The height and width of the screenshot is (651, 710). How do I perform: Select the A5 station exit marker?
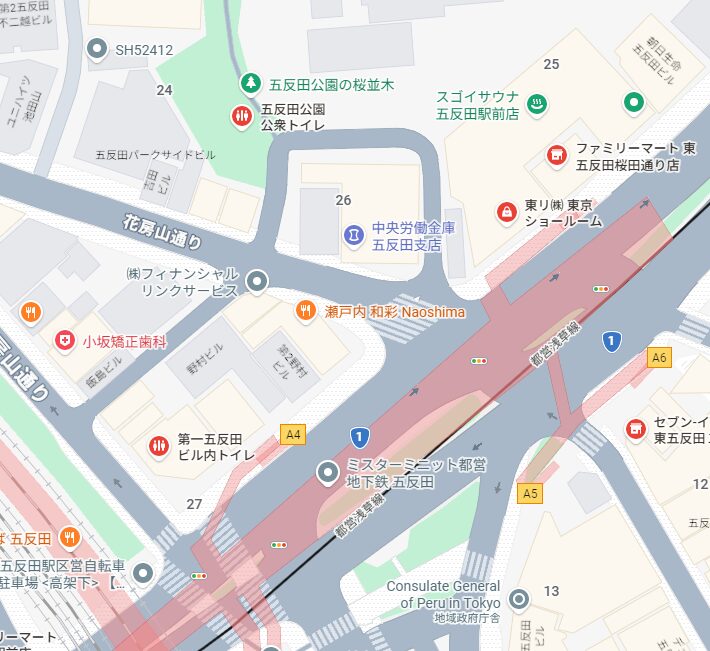530,492
